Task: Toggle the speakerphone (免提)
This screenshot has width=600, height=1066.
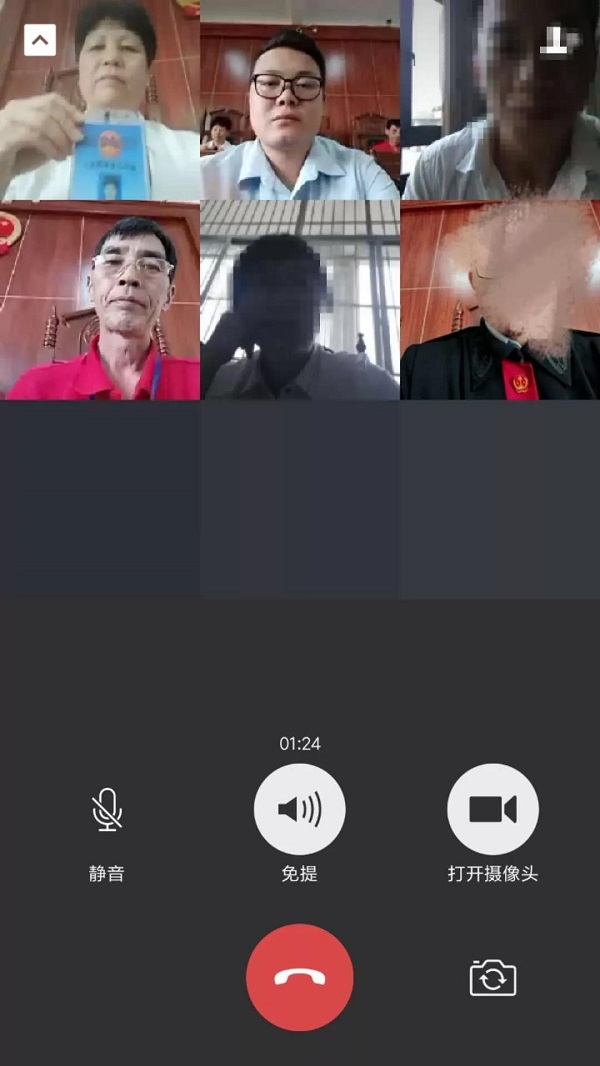Action: 300,810
